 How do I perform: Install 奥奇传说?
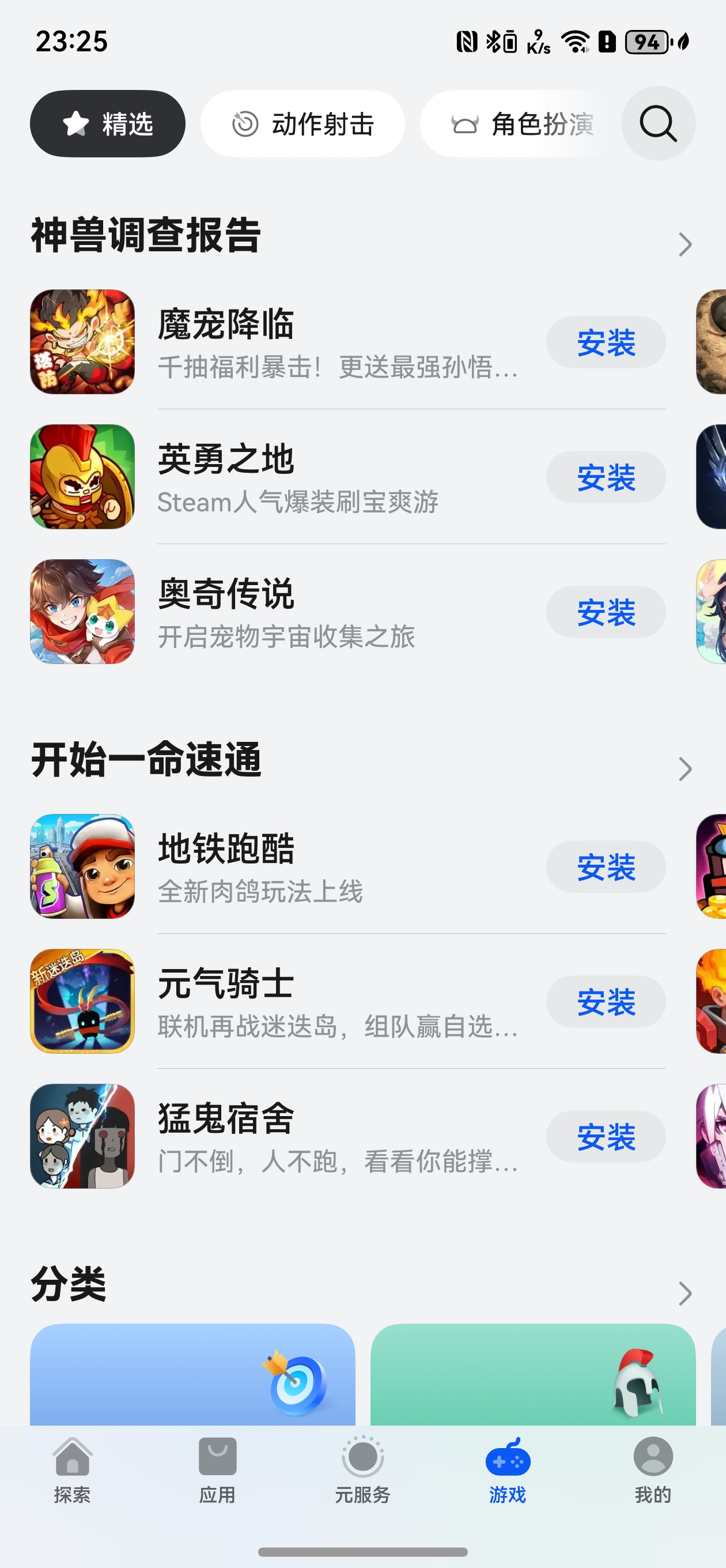click(x=605, y=612)
